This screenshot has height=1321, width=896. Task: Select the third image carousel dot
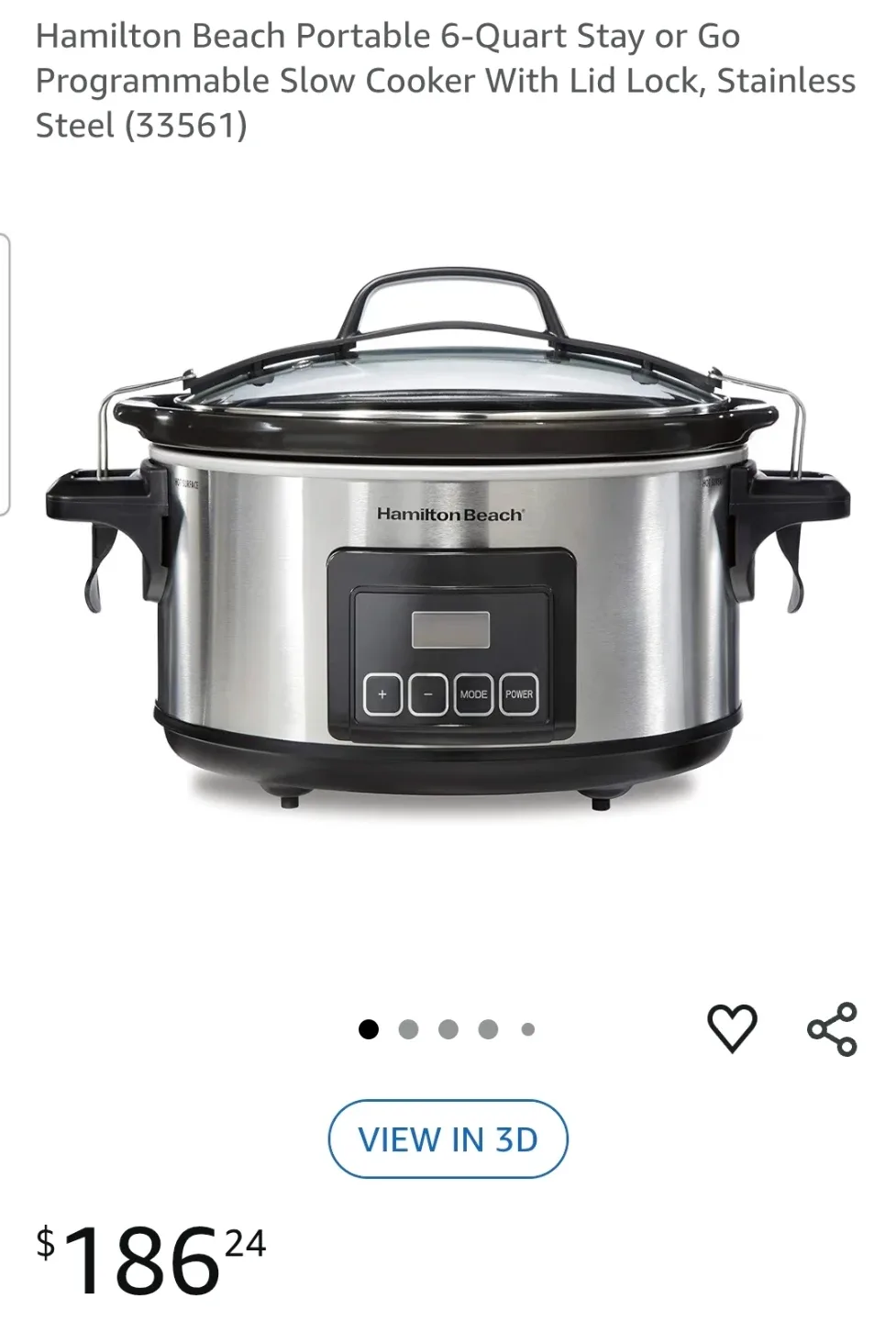click(x=448, y=1028)
